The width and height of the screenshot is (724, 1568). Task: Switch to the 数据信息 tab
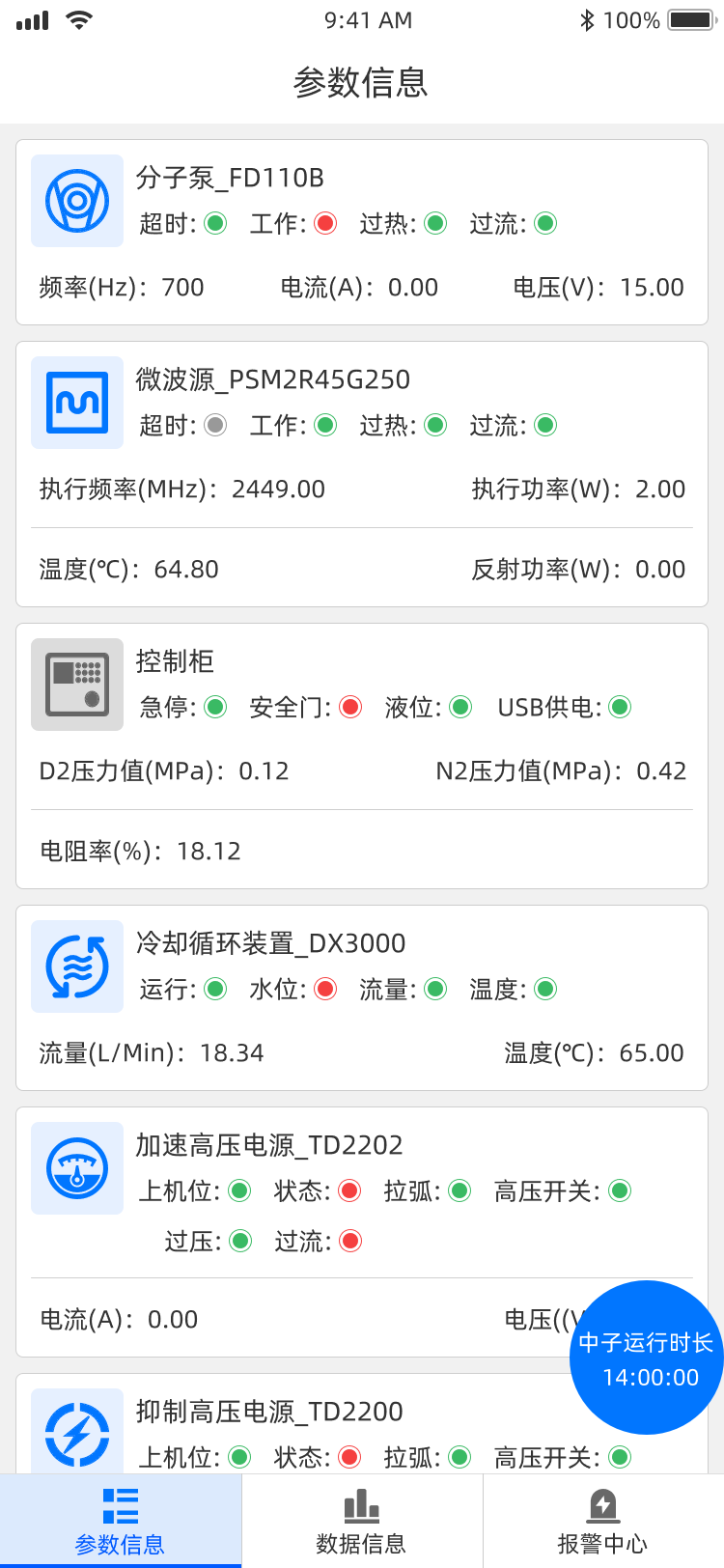tap(361, 1521)
